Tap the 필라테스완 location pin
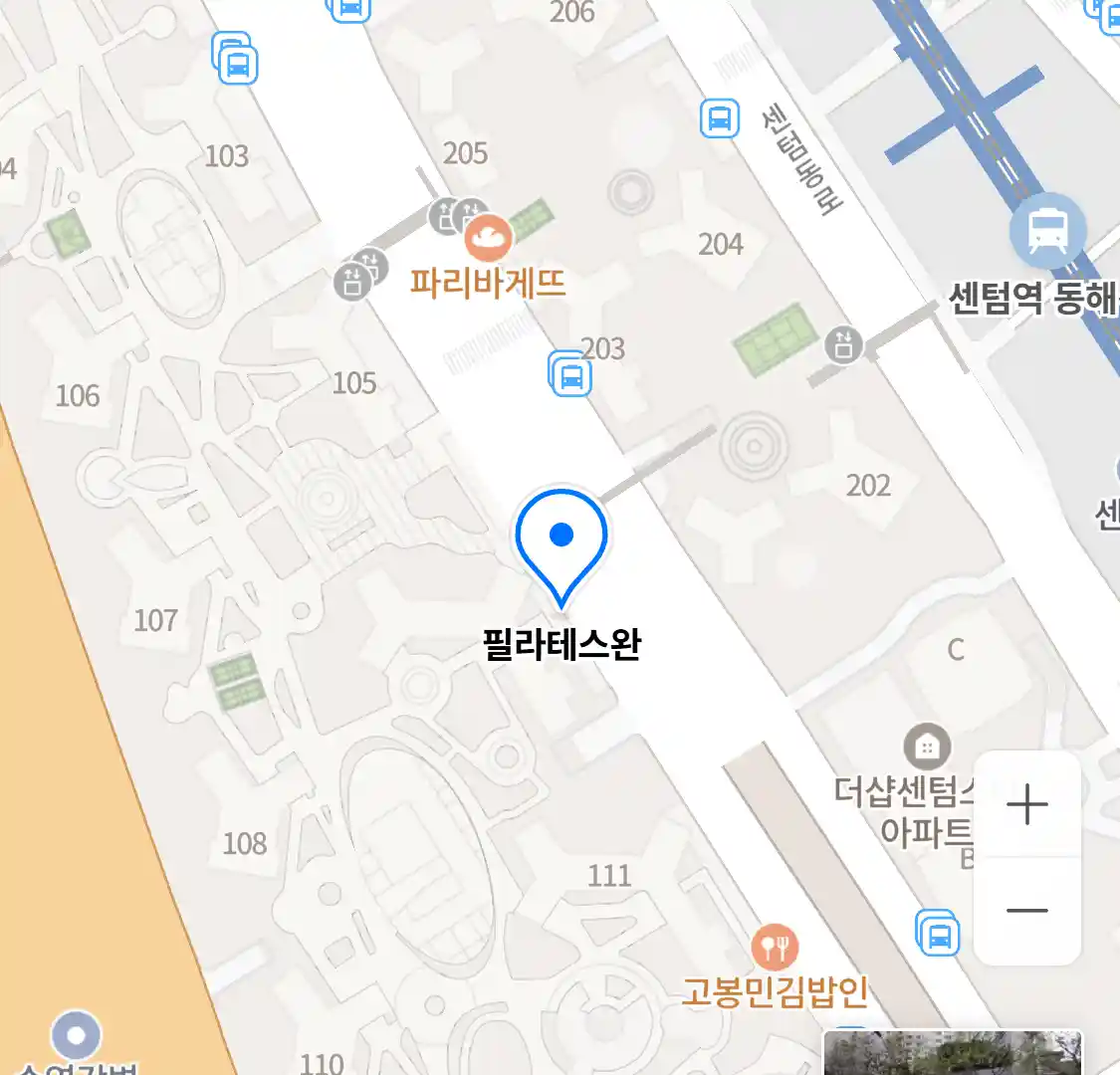 [561, 543]
